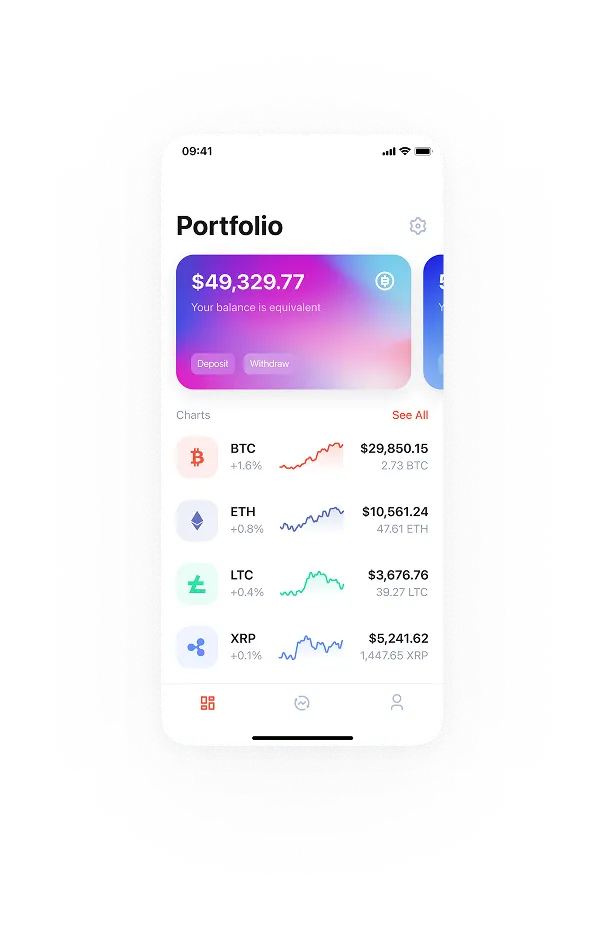Switch to the dashboard grid tab

click(208, 703)
